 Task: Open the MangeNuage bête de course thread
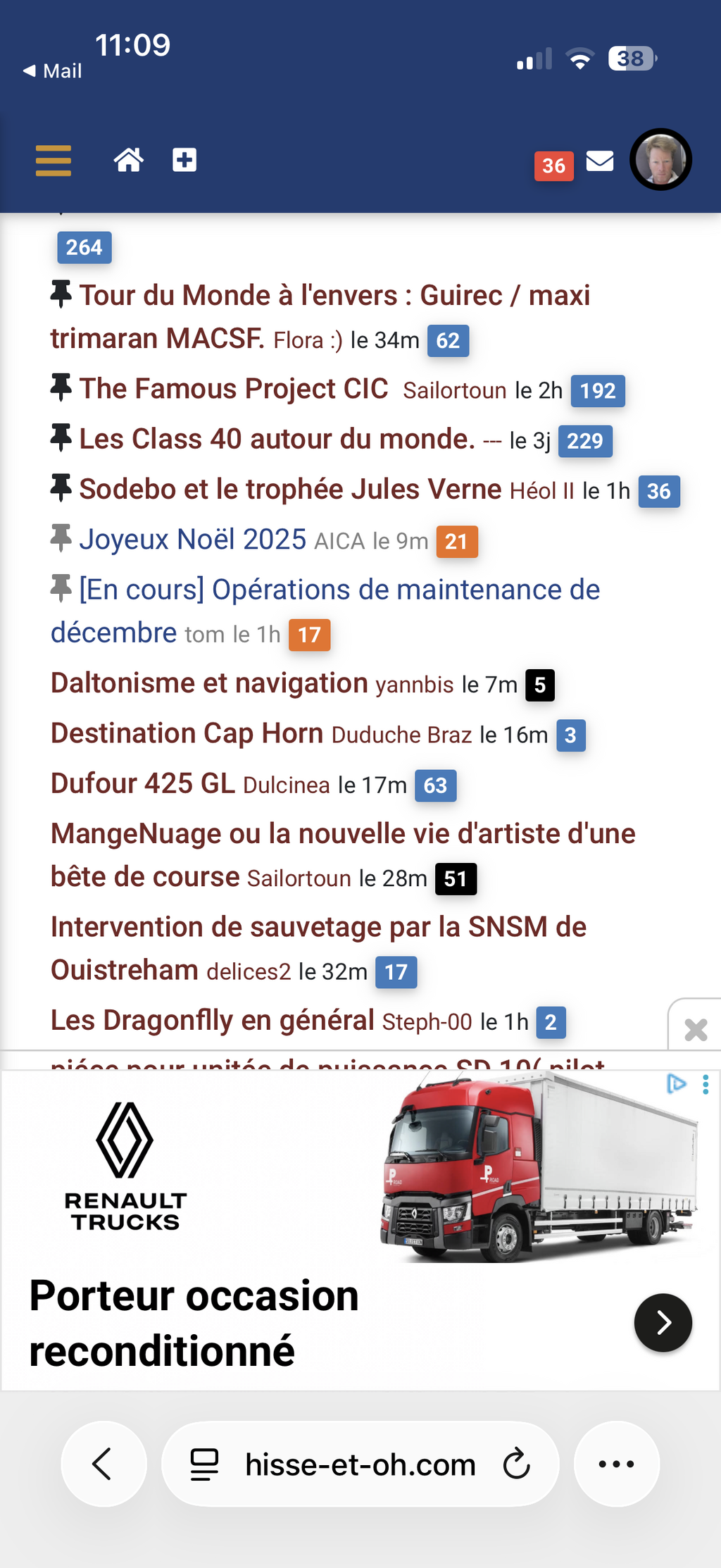point(343,834)
